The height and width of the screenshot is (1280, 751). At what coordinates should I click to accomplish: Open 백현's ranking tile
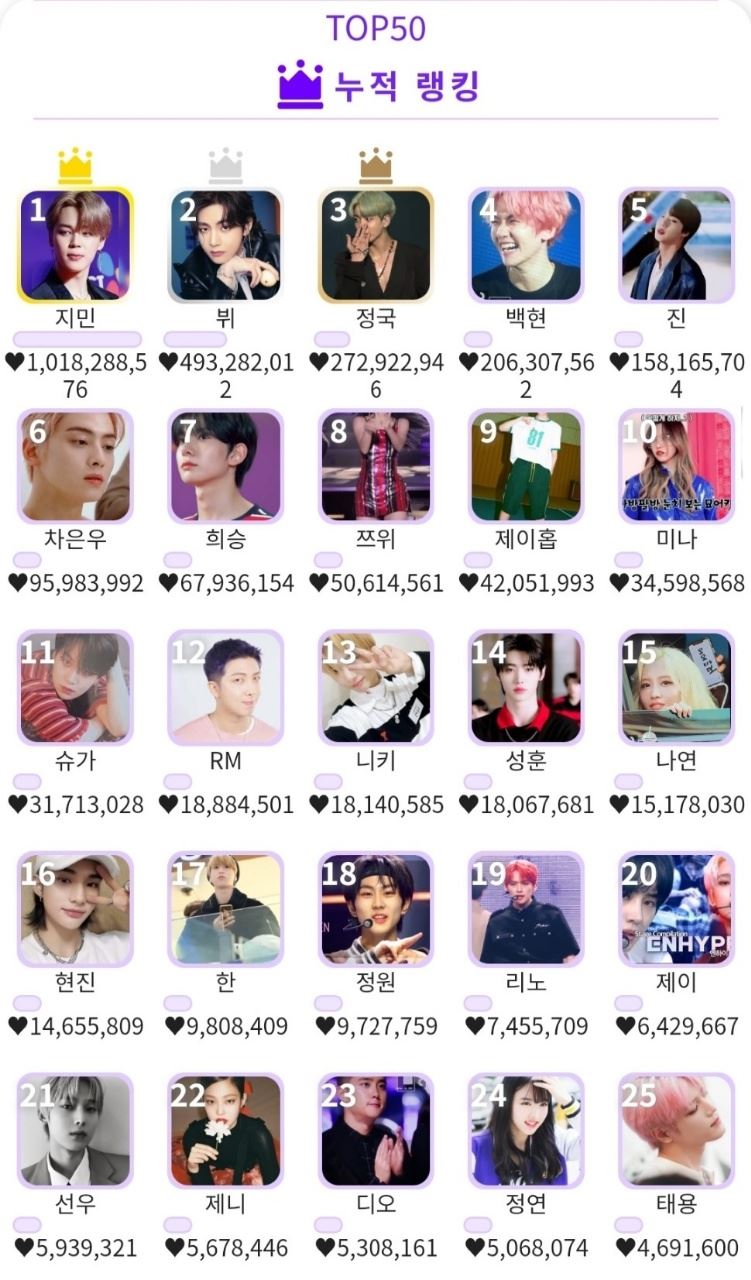[526, 245]
